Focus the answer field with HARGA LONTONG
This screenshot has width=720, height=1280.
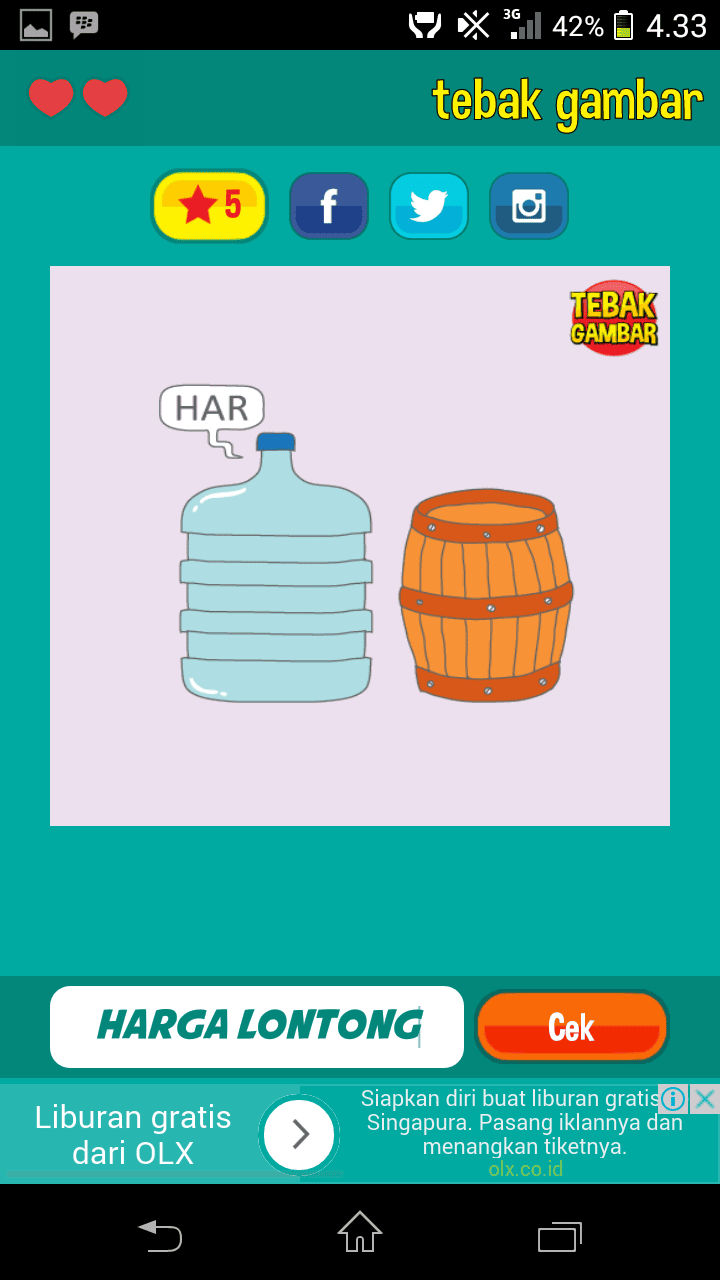257,1027
